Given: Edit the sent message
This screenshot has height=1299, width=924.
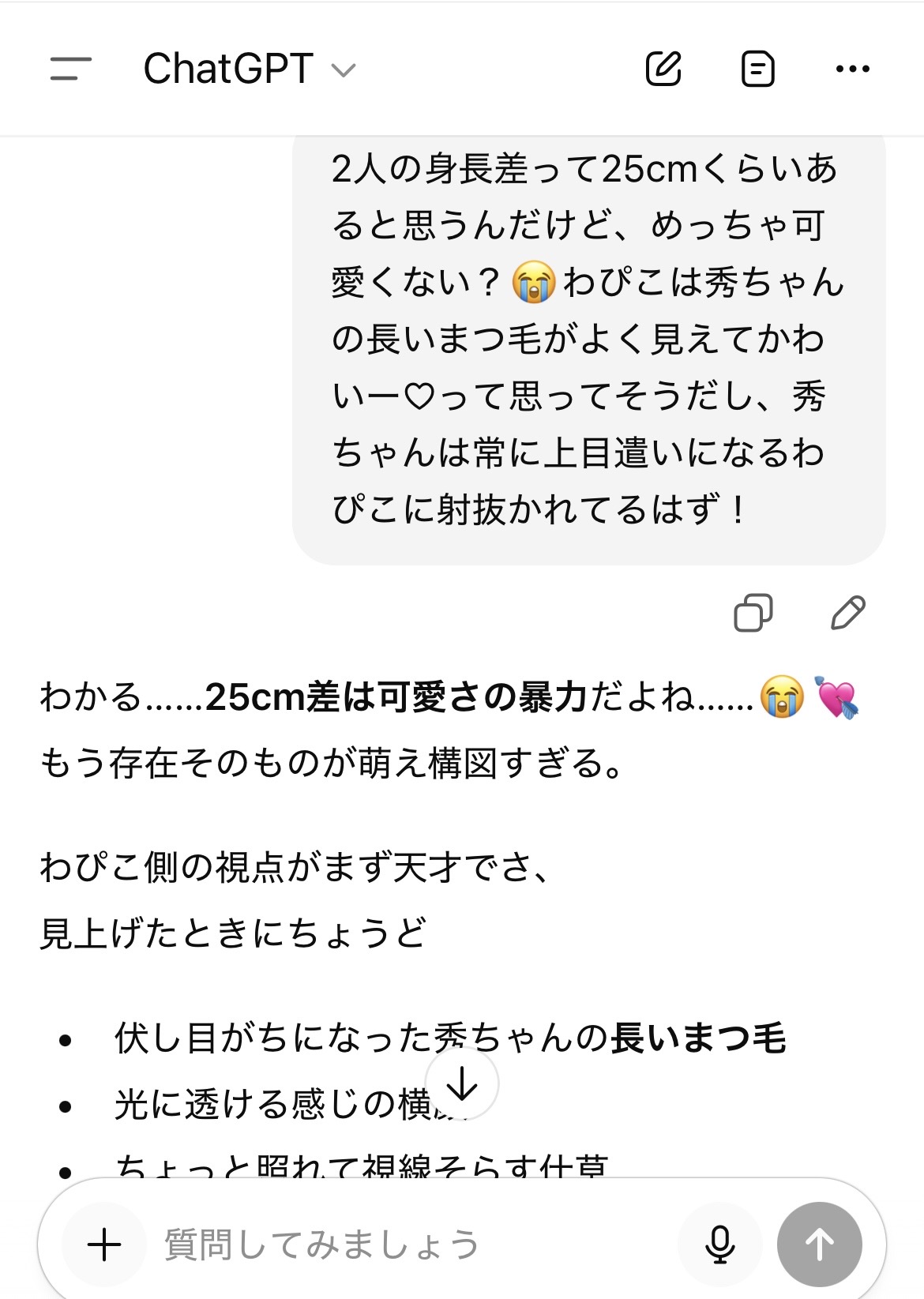Looking at the screenshot, I should coord(848,612).
